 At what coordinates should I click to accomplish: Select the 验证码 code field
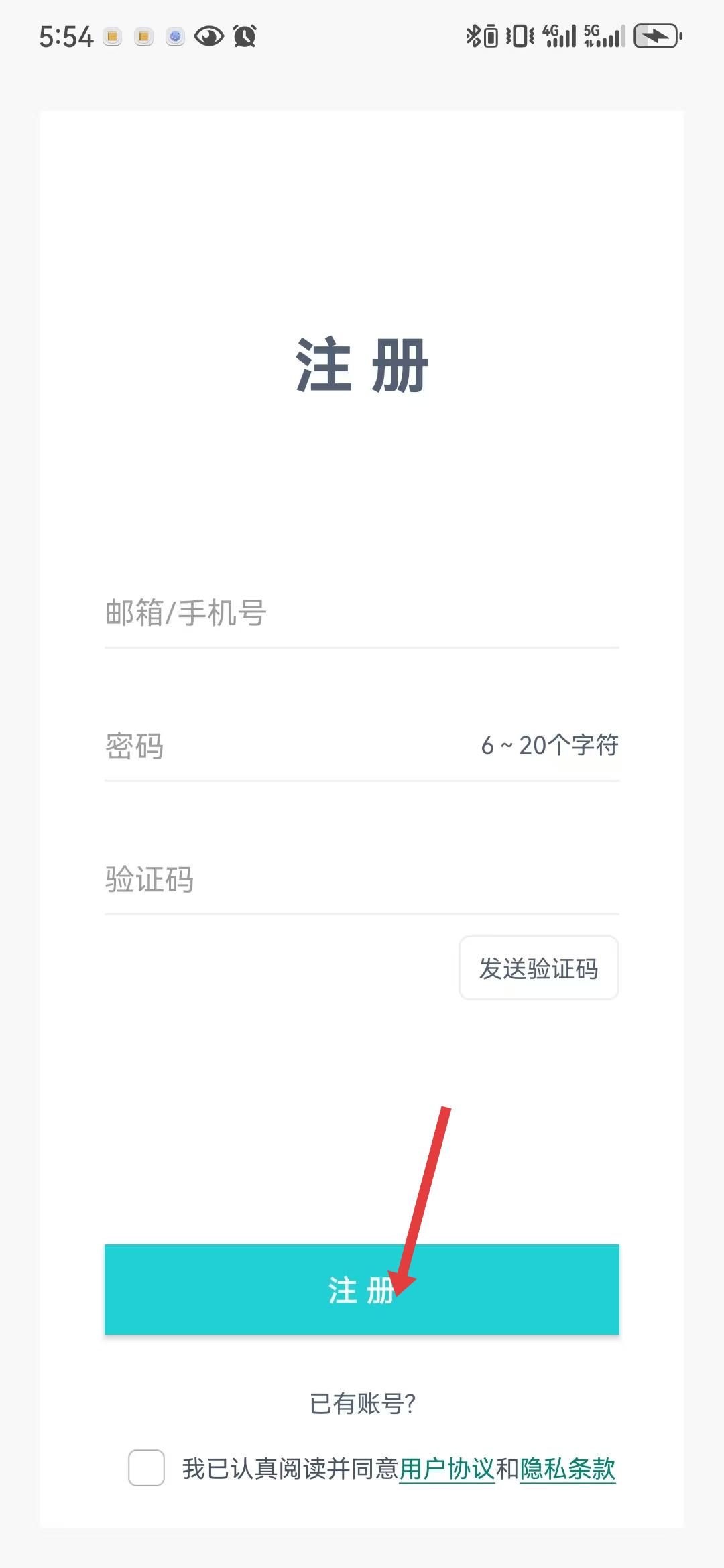point(362,879)
